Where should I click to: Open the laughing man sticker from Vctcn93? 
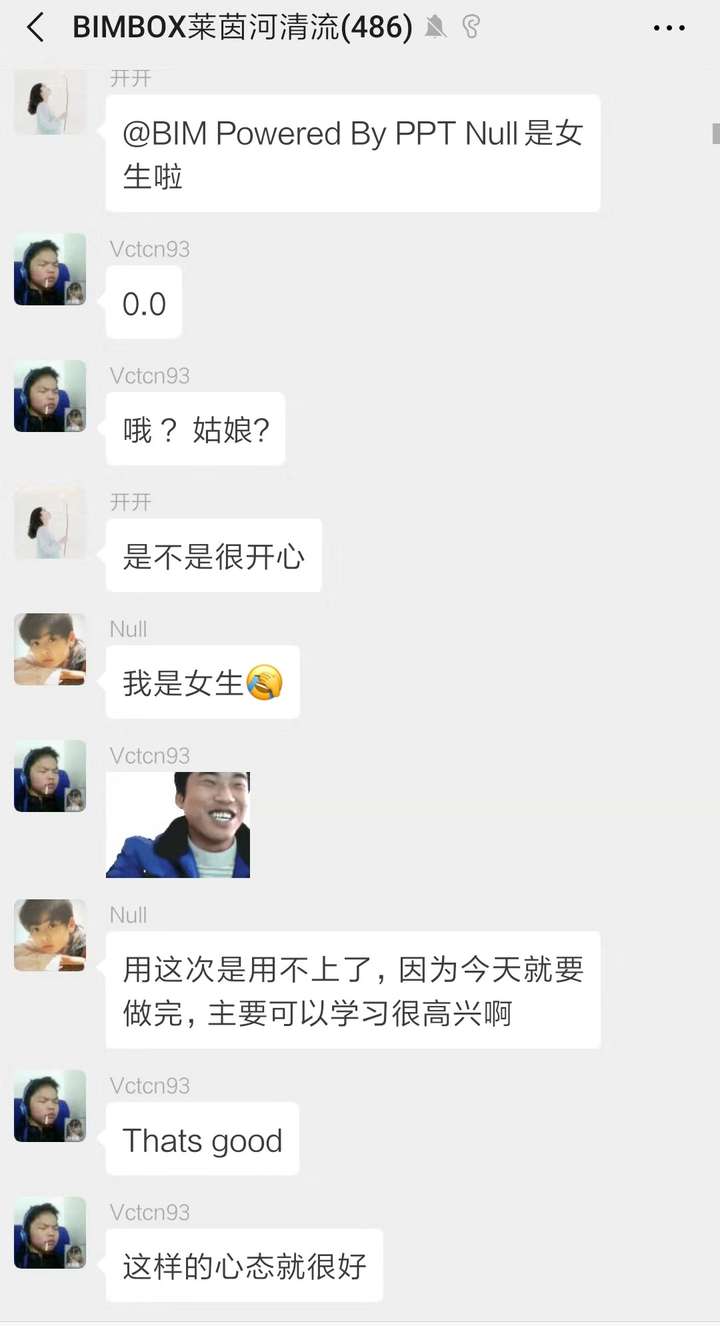[178, 824]
